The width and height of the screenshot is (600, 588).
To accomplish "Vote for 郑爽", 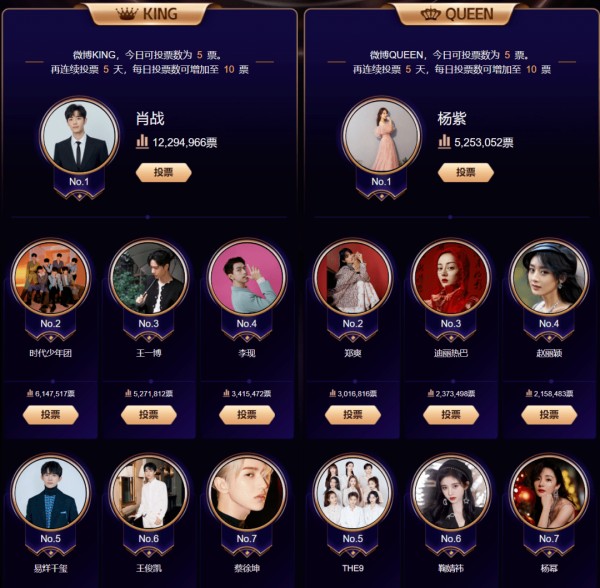I will [x=352, y=414].
